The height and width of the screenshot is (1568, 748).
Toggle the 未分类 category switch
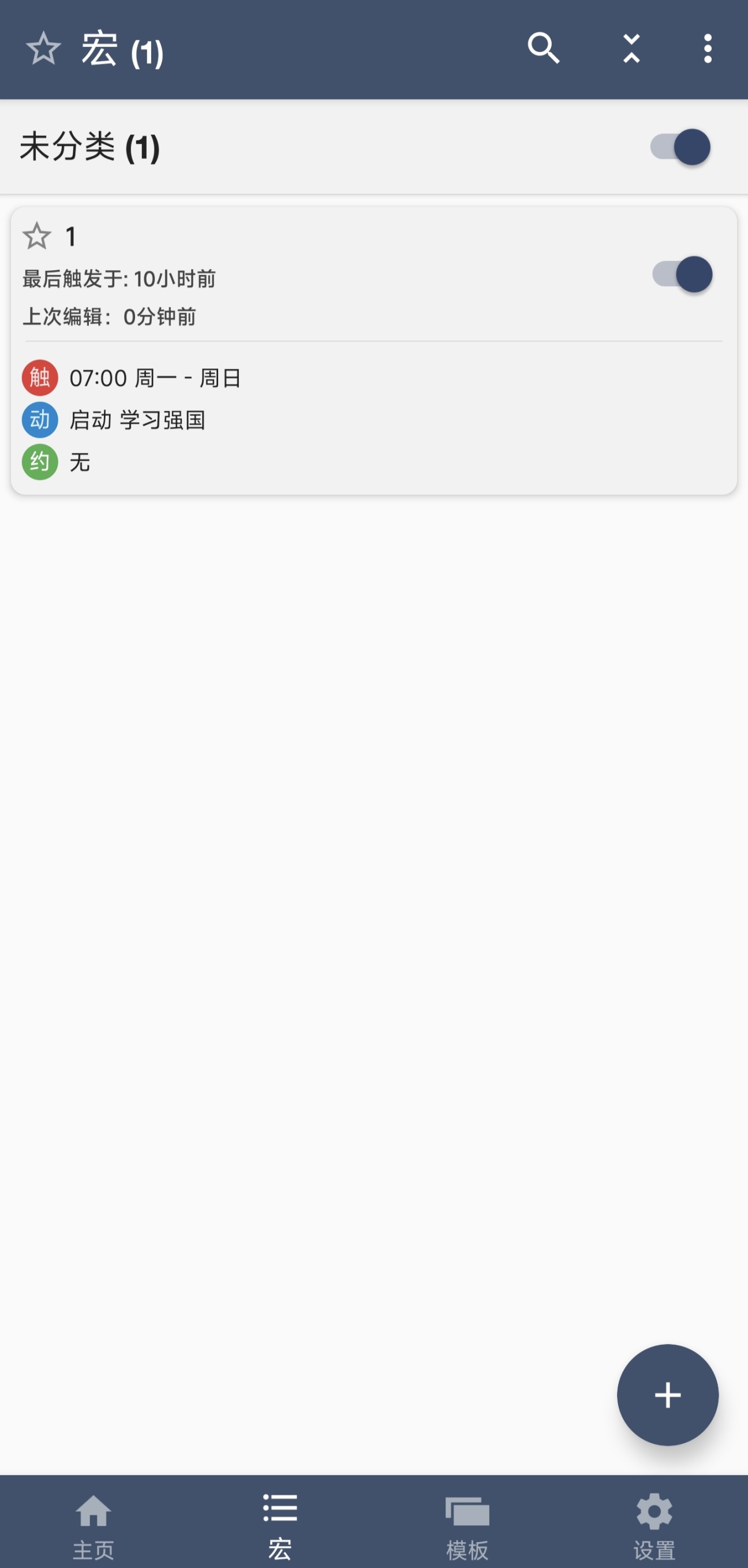tap(680, 147)
